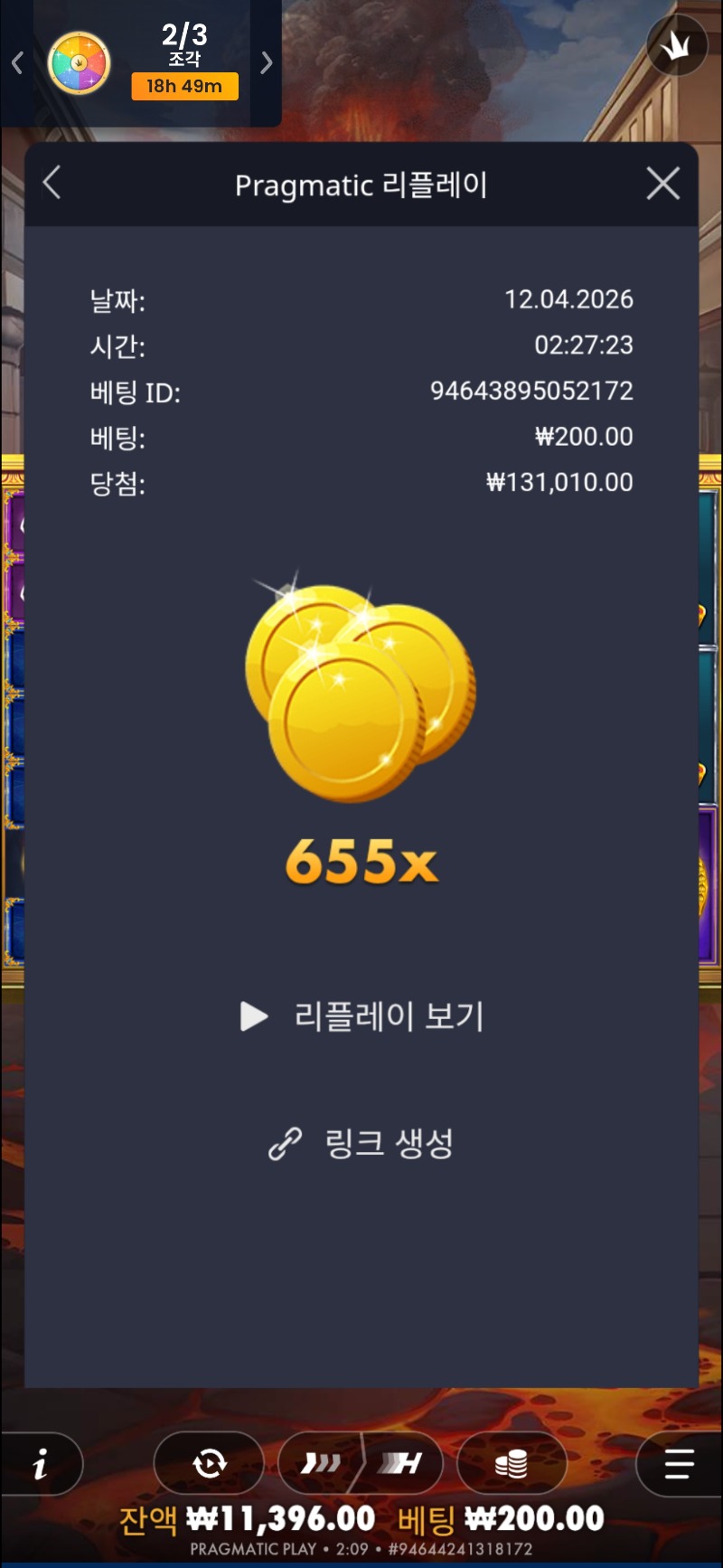723x1568 pixels.
Task: Go back from the Pragmatic replay panel
Action: pyautogui.click(x=52, y=184)
